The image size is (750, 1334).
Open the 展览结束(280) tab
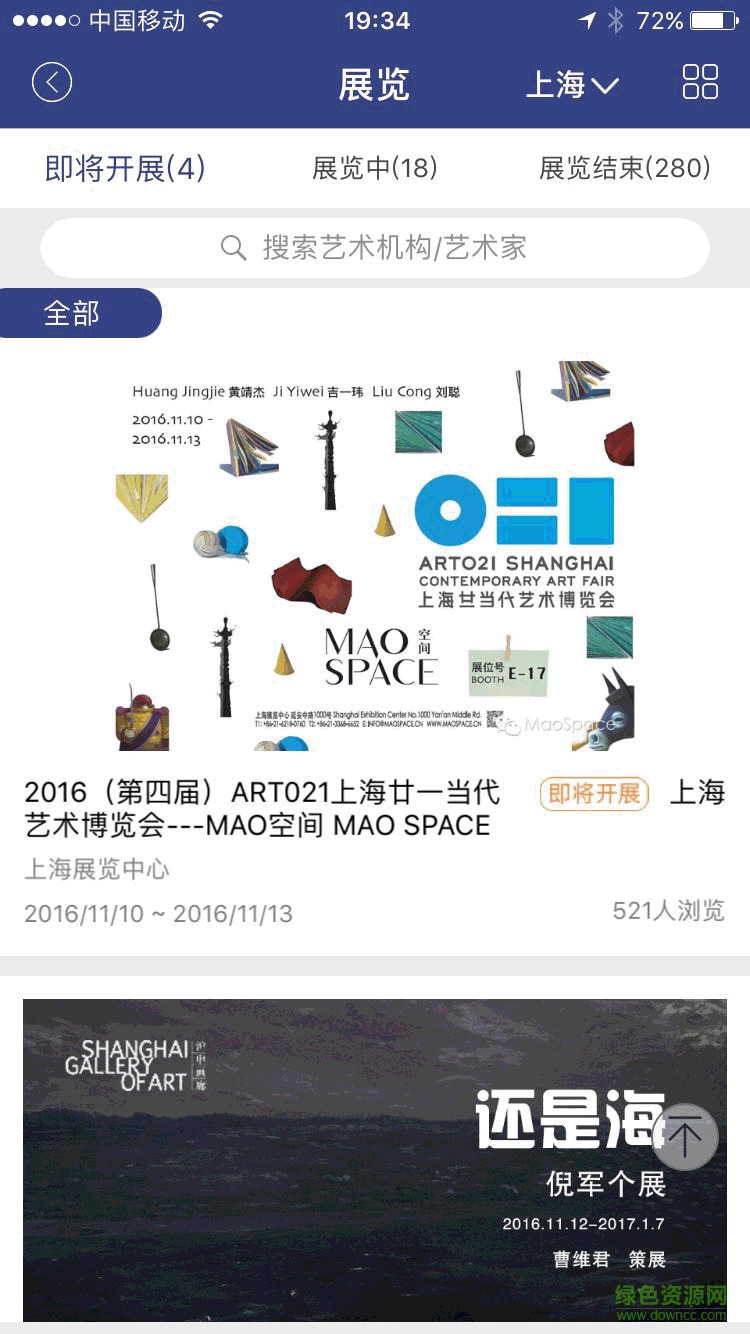[623, 168]
